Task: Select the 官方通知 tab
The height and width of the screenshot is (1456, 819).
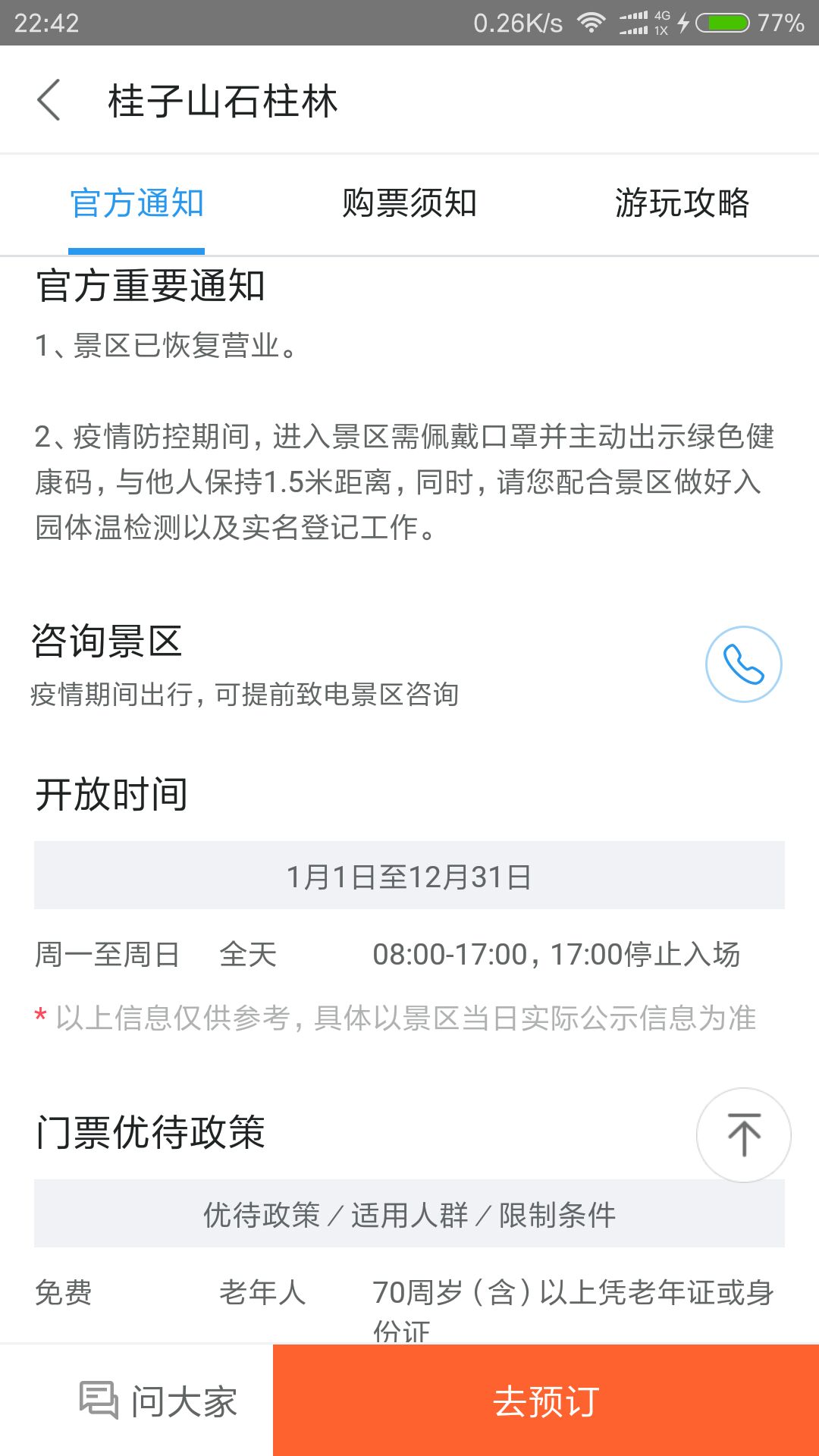Action: [136, 203]
